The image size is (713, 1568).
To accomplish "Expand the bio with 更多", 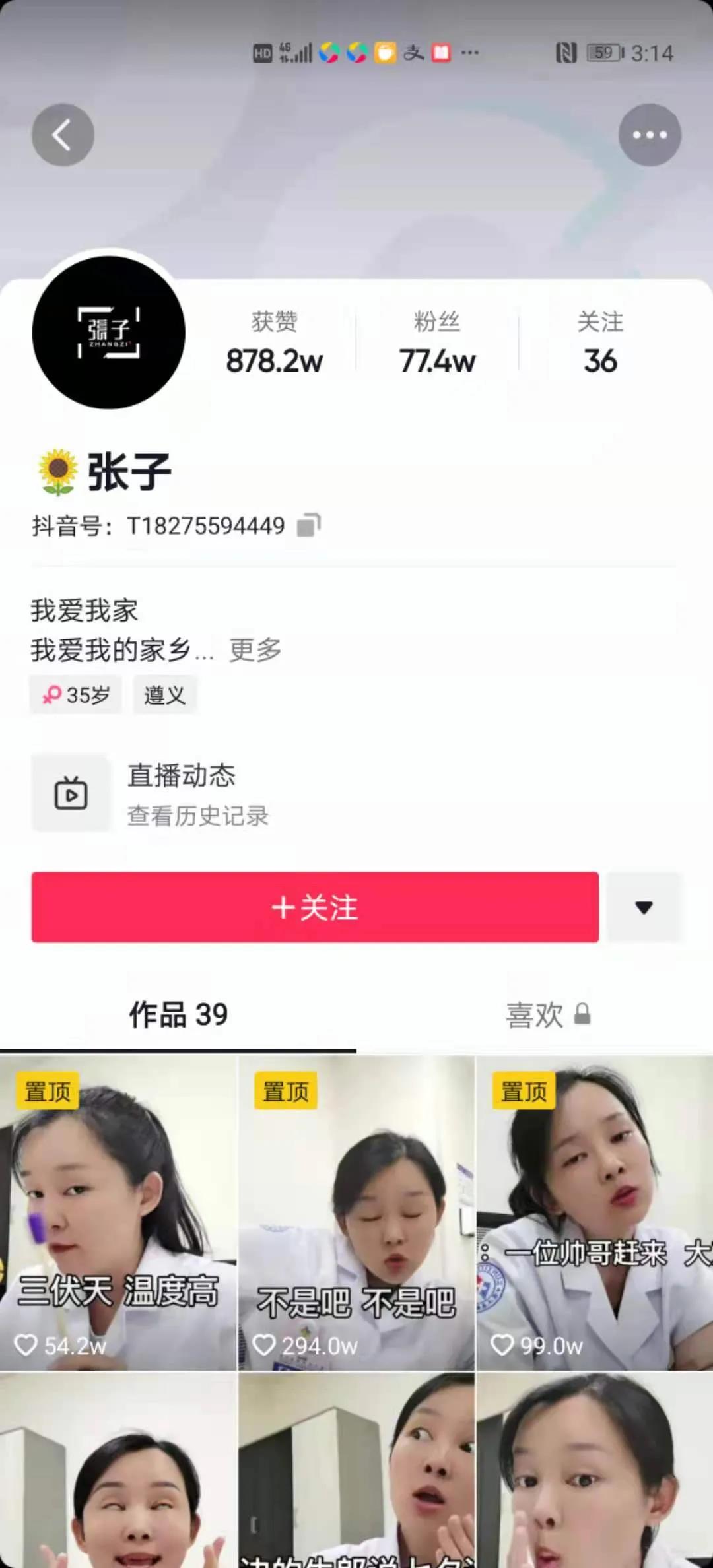I will coord(255,650).
